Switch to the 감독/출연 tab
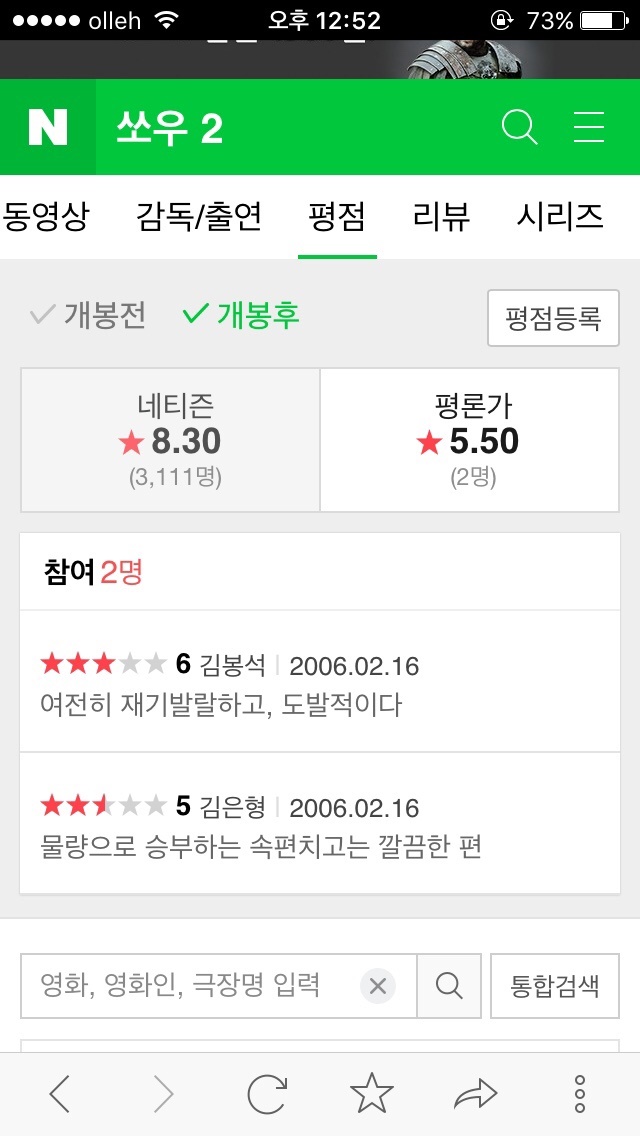Image resolution: width=640 pixels, height=1136 pixels. (199, 217)
